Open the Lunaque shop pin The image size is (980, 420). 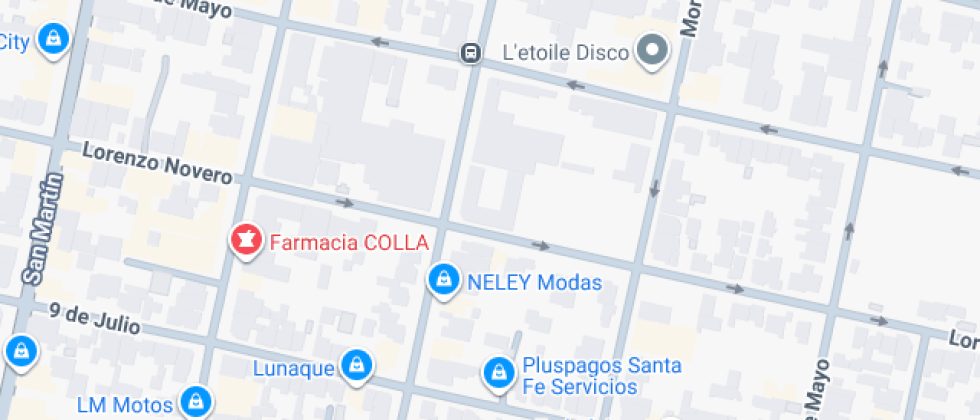pos(355,366)
